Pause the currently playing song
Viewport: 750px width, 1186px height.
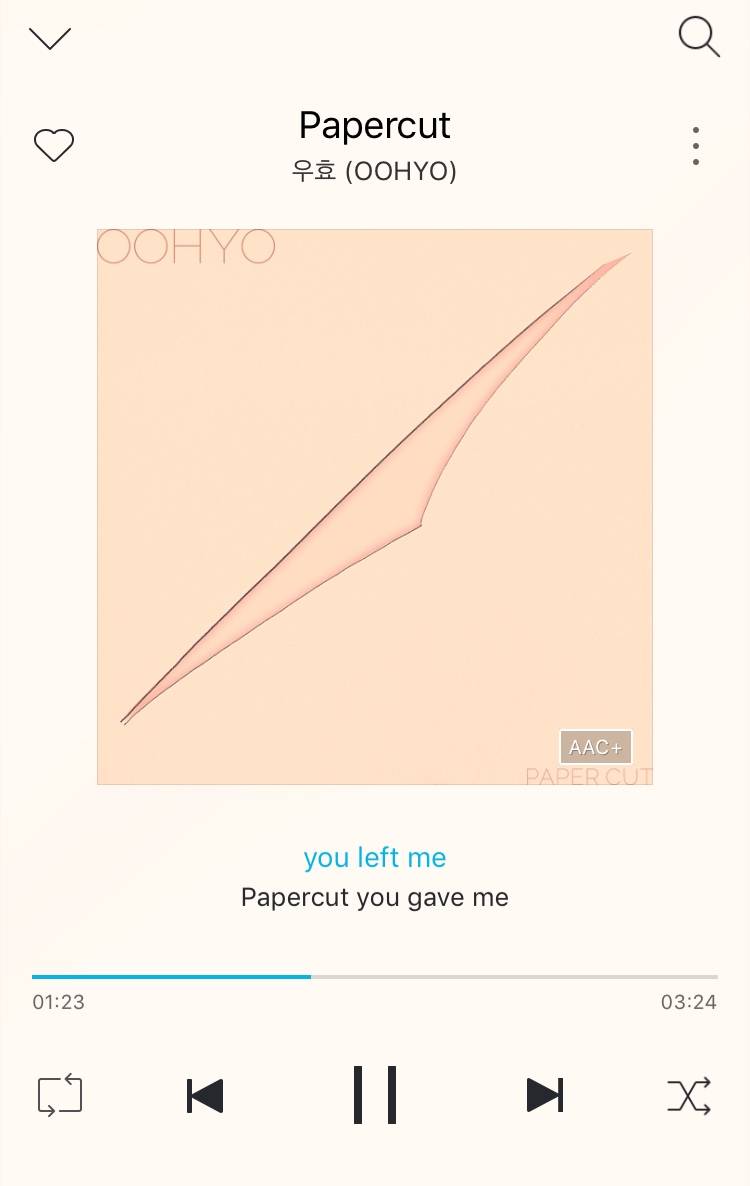pos(375,1095)
